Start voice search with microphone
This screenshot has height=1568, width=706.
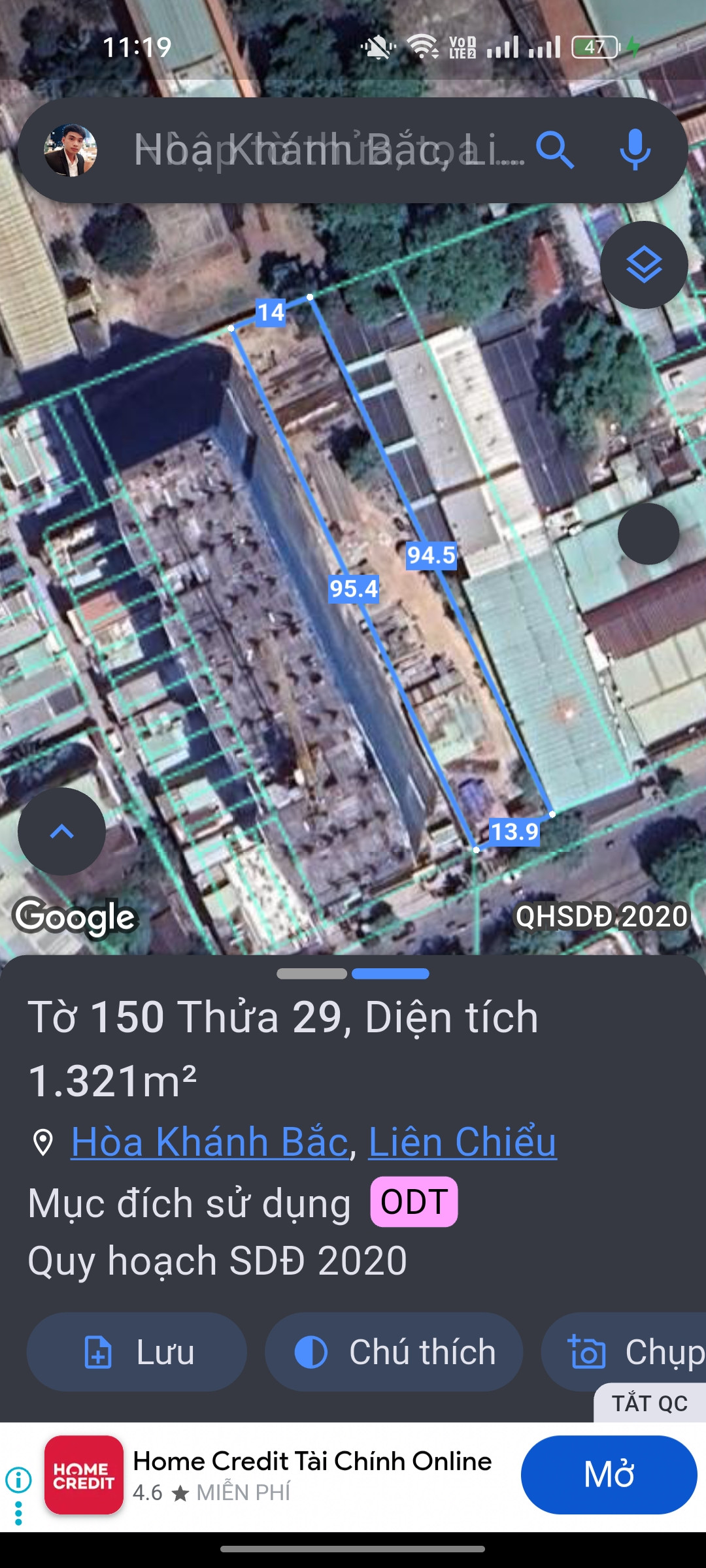635,150
